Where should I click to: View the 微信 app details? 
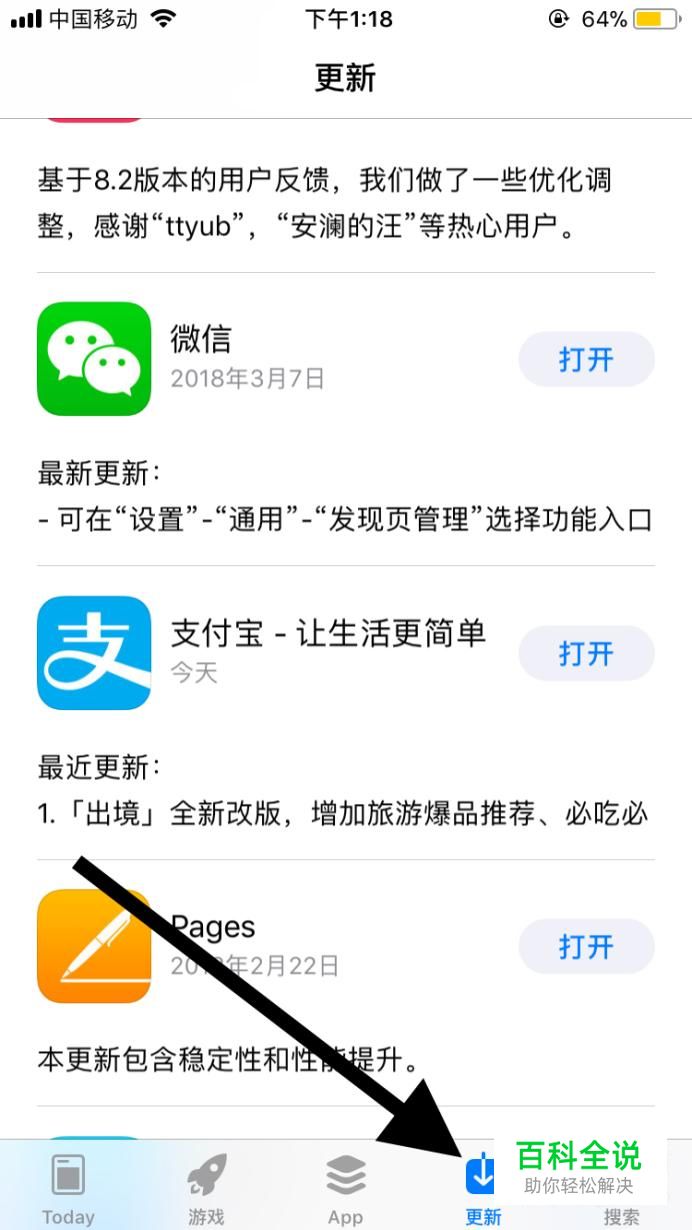click(x=94, y=358)
